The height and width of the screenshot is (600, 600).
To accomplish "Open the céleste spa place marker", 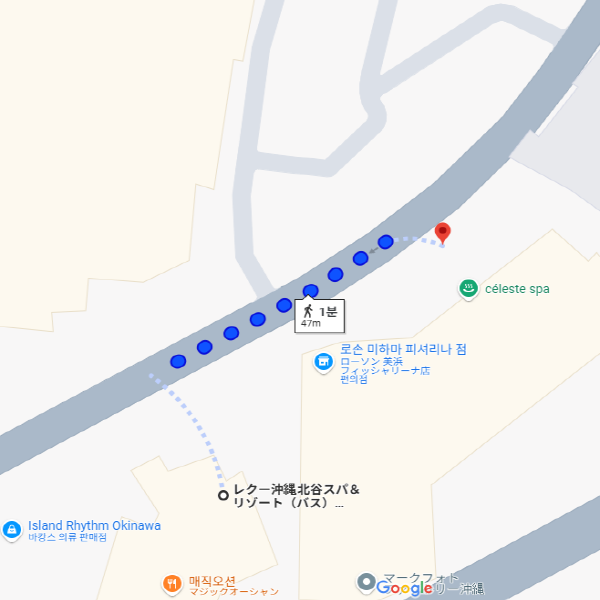I will point(467,289).
